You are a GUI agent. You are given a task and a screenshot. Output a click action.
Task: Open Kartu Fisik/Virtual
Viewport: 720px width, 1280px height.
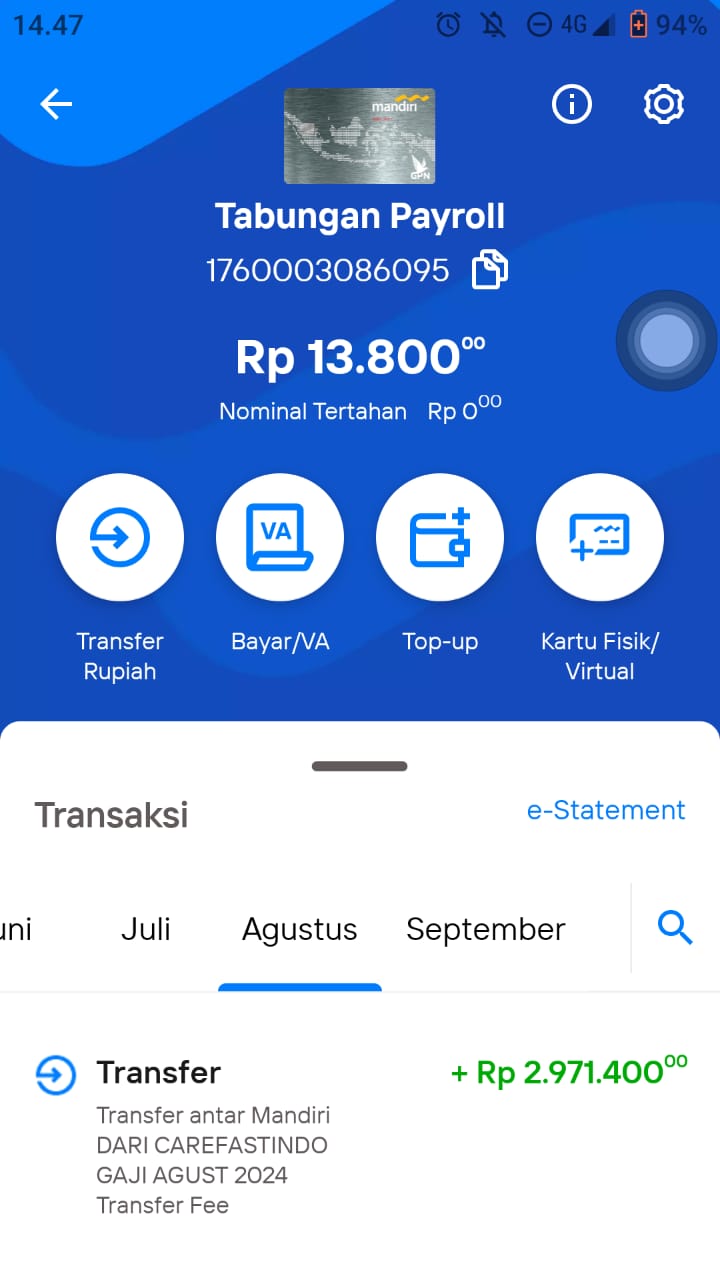(600, 537)
